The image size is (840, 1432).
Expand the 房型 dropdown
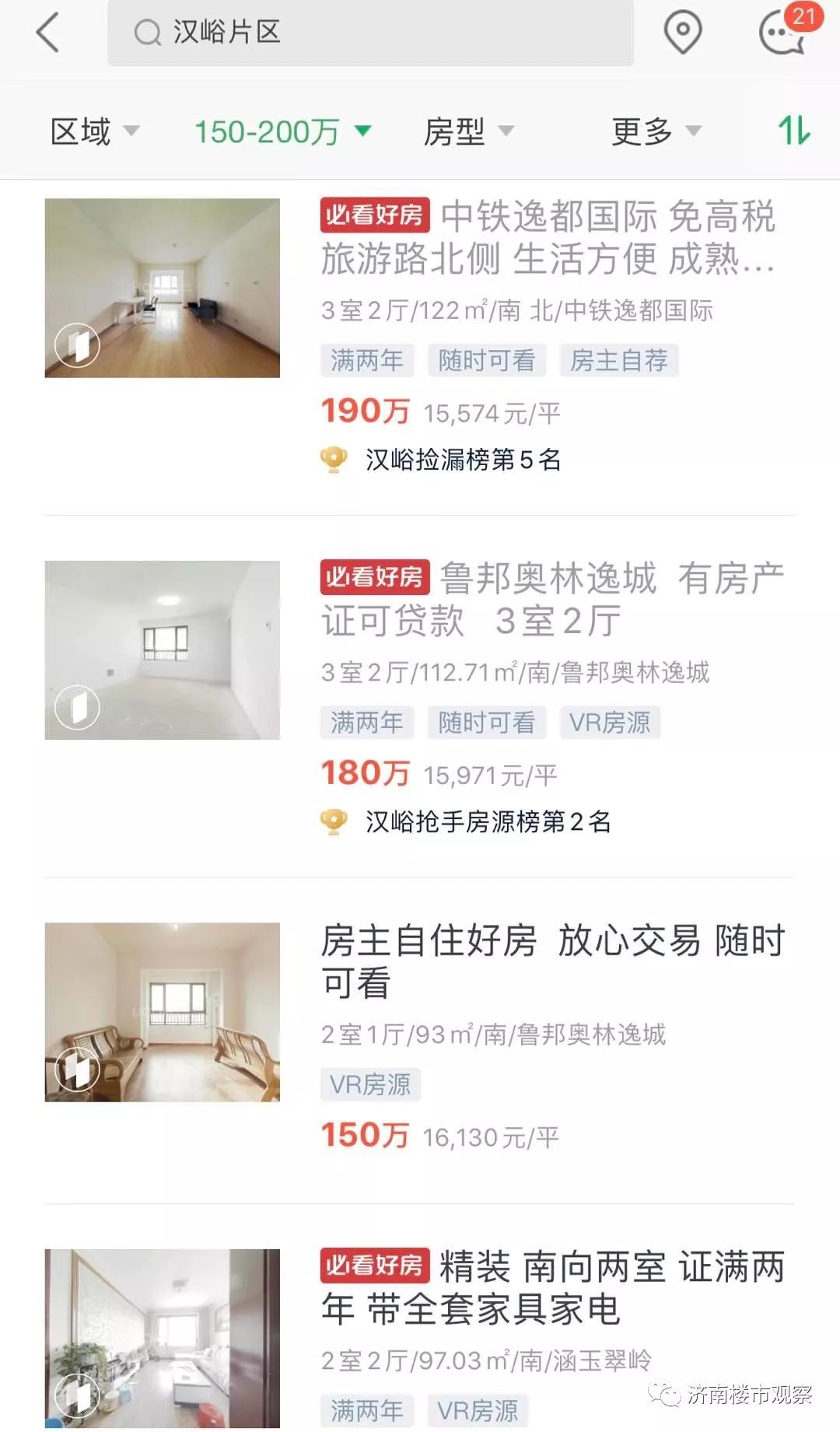pyautogui.click(x=467, y=131)
